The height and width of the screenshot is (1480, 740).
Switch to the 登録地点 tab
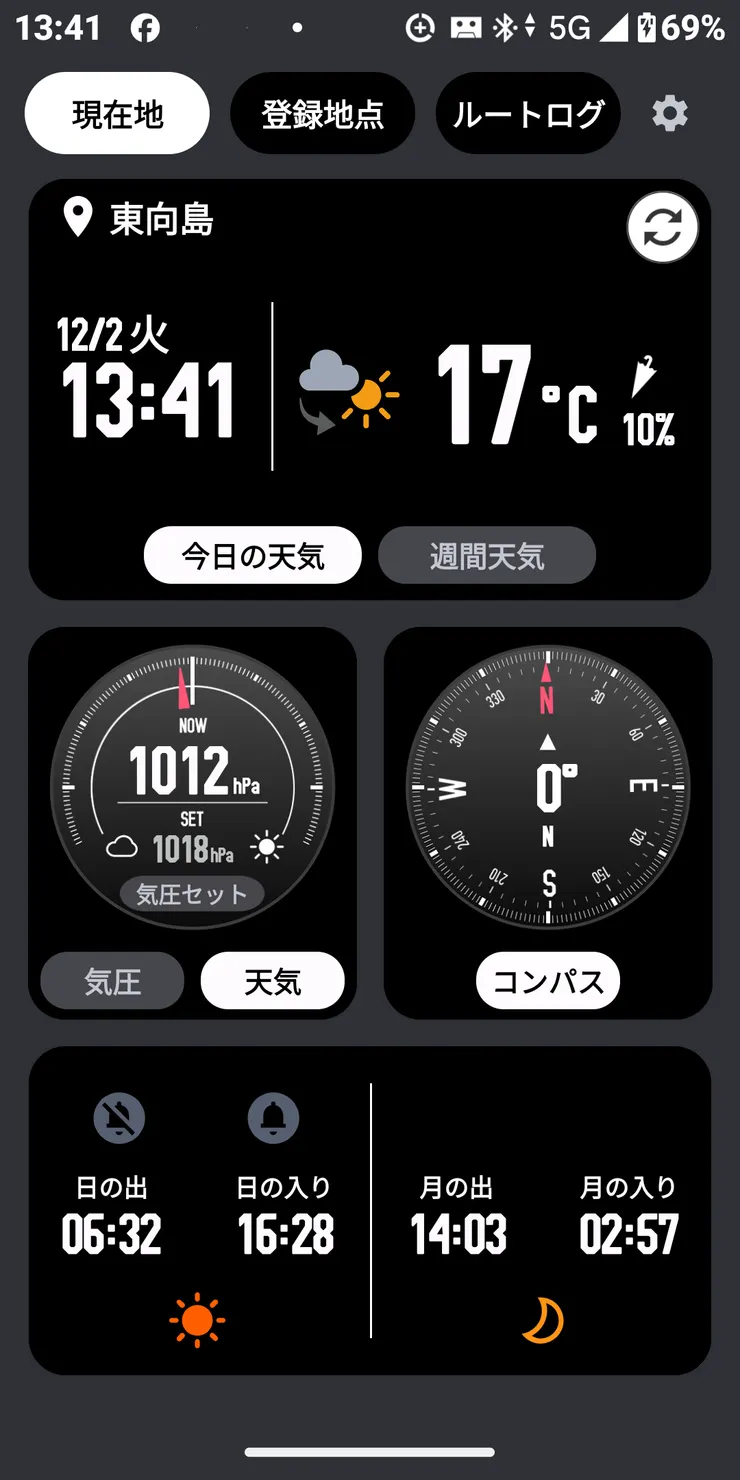(323, 113)
